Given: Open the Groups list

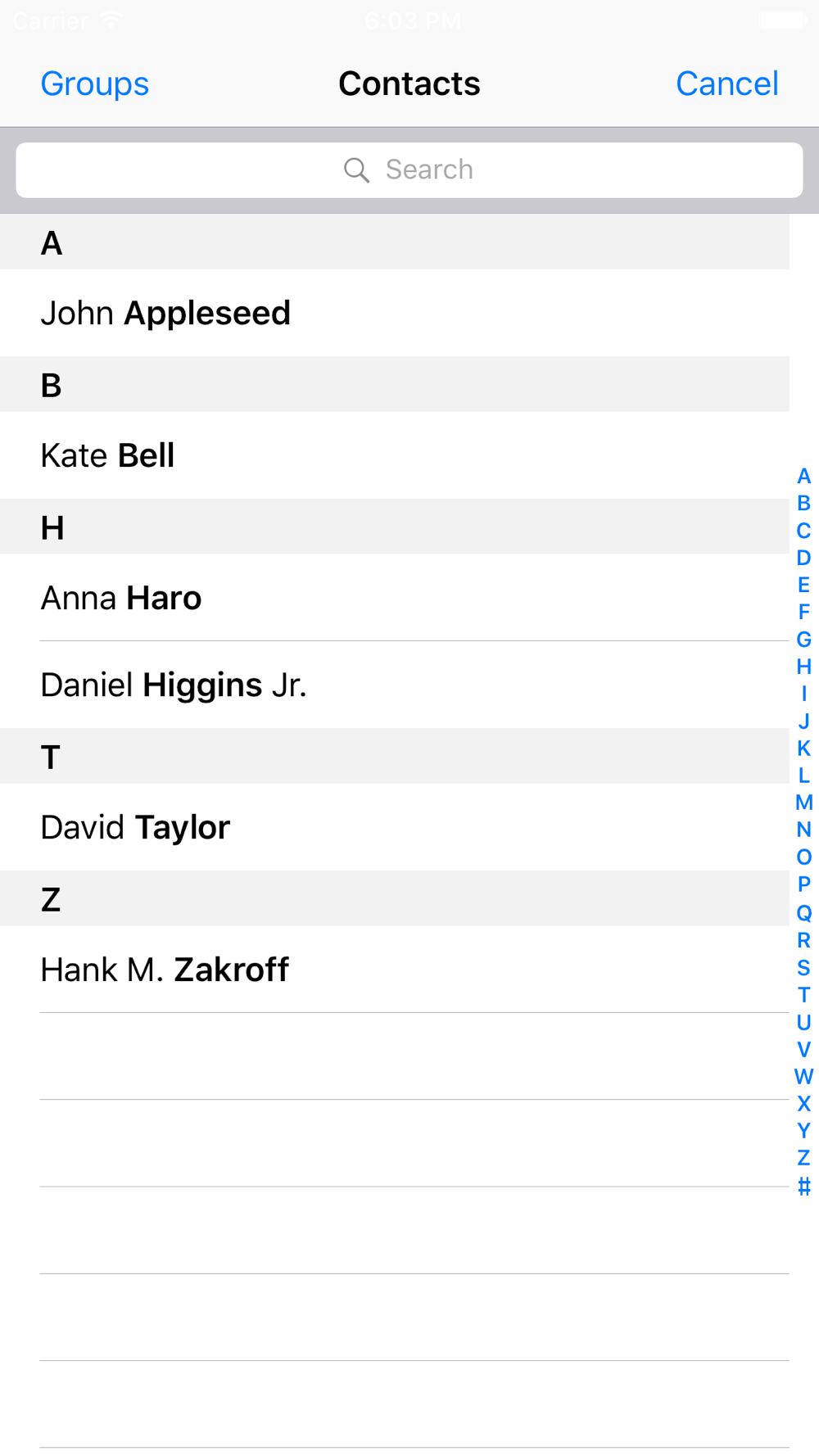Looking at the screenshot, I should click(95, 84).
